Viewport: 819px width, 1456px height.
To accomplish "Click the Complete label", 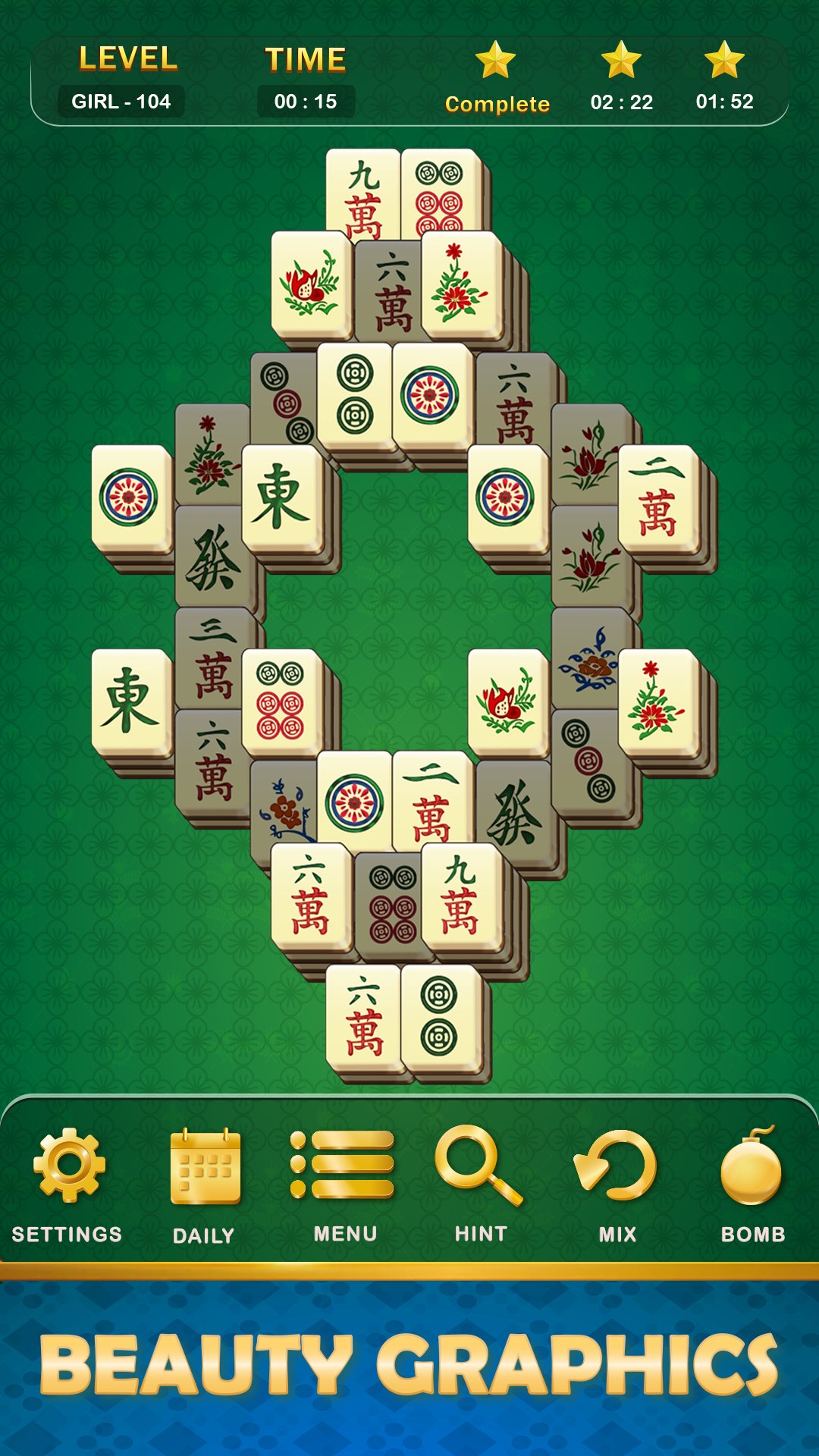I will point(497,103).
